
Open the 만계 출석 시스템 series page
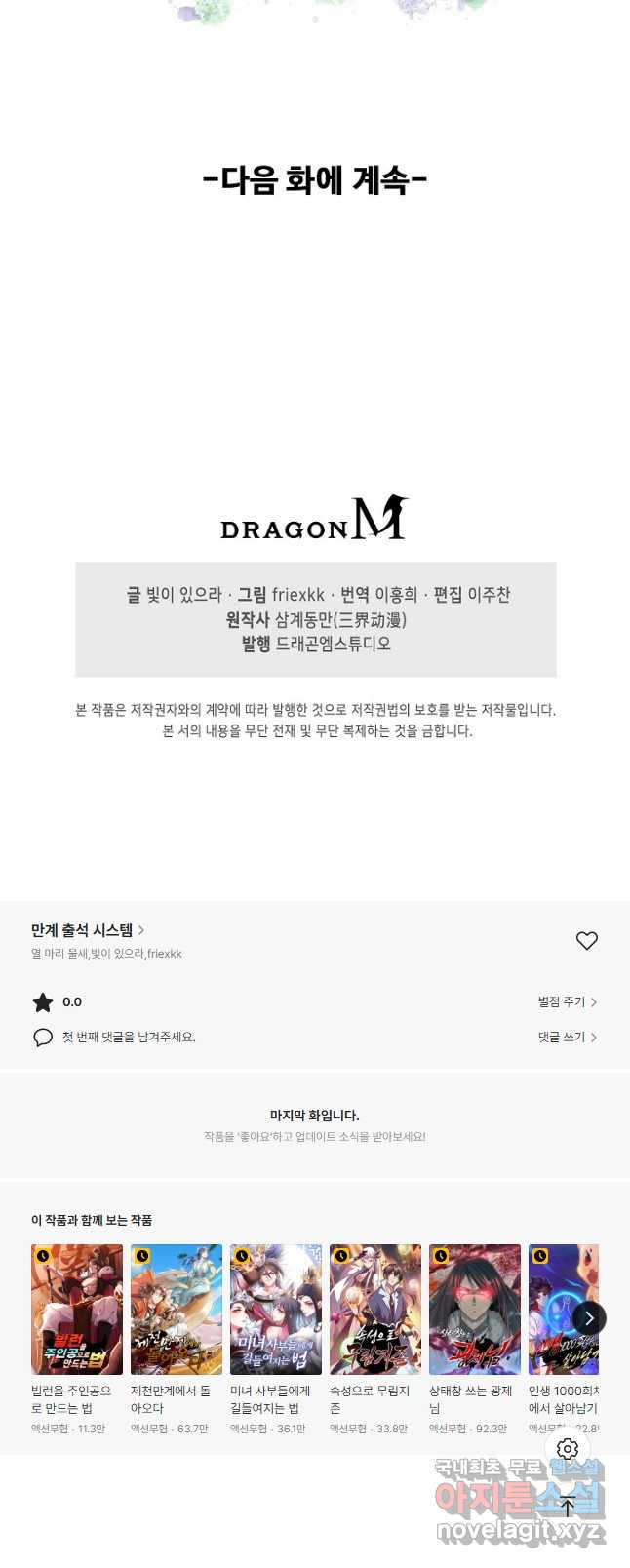pos(88,930)
